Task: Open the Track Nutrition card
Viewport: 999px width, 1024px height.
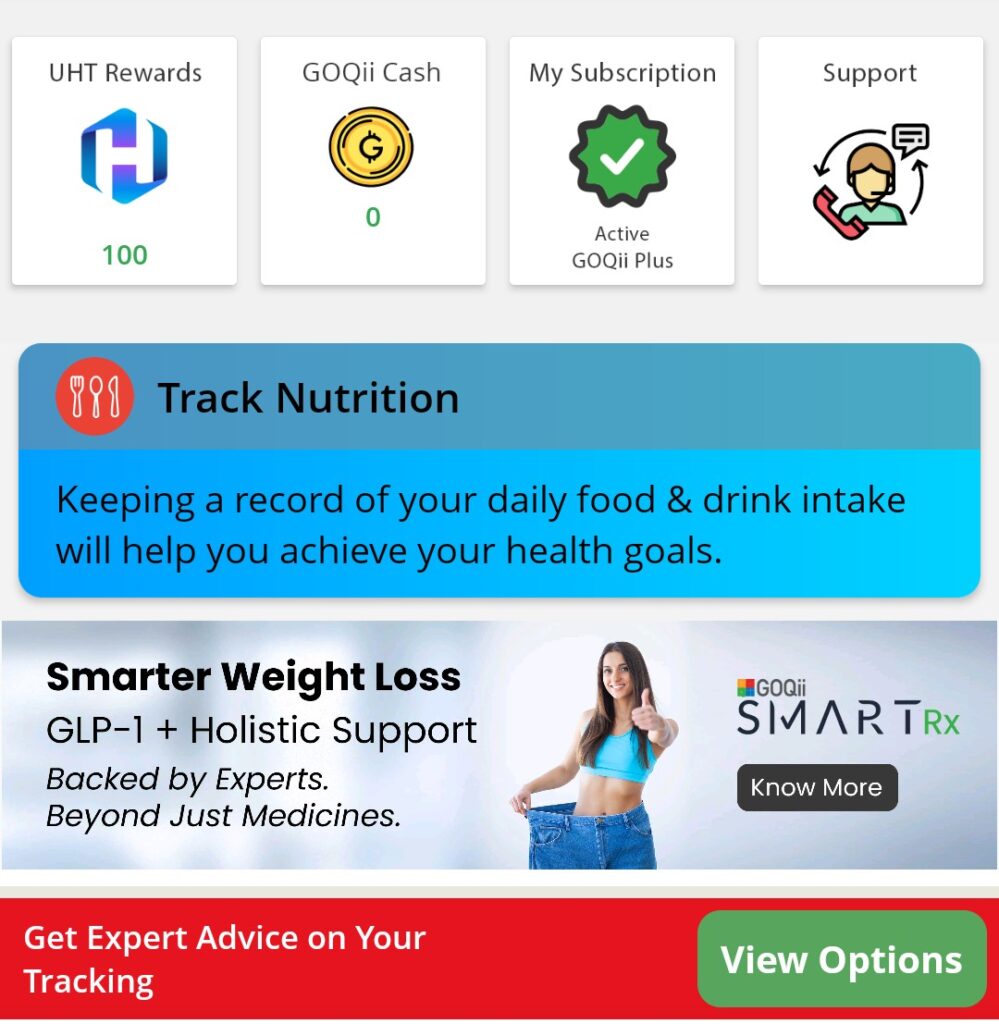Action: click(x=498, y=470)
